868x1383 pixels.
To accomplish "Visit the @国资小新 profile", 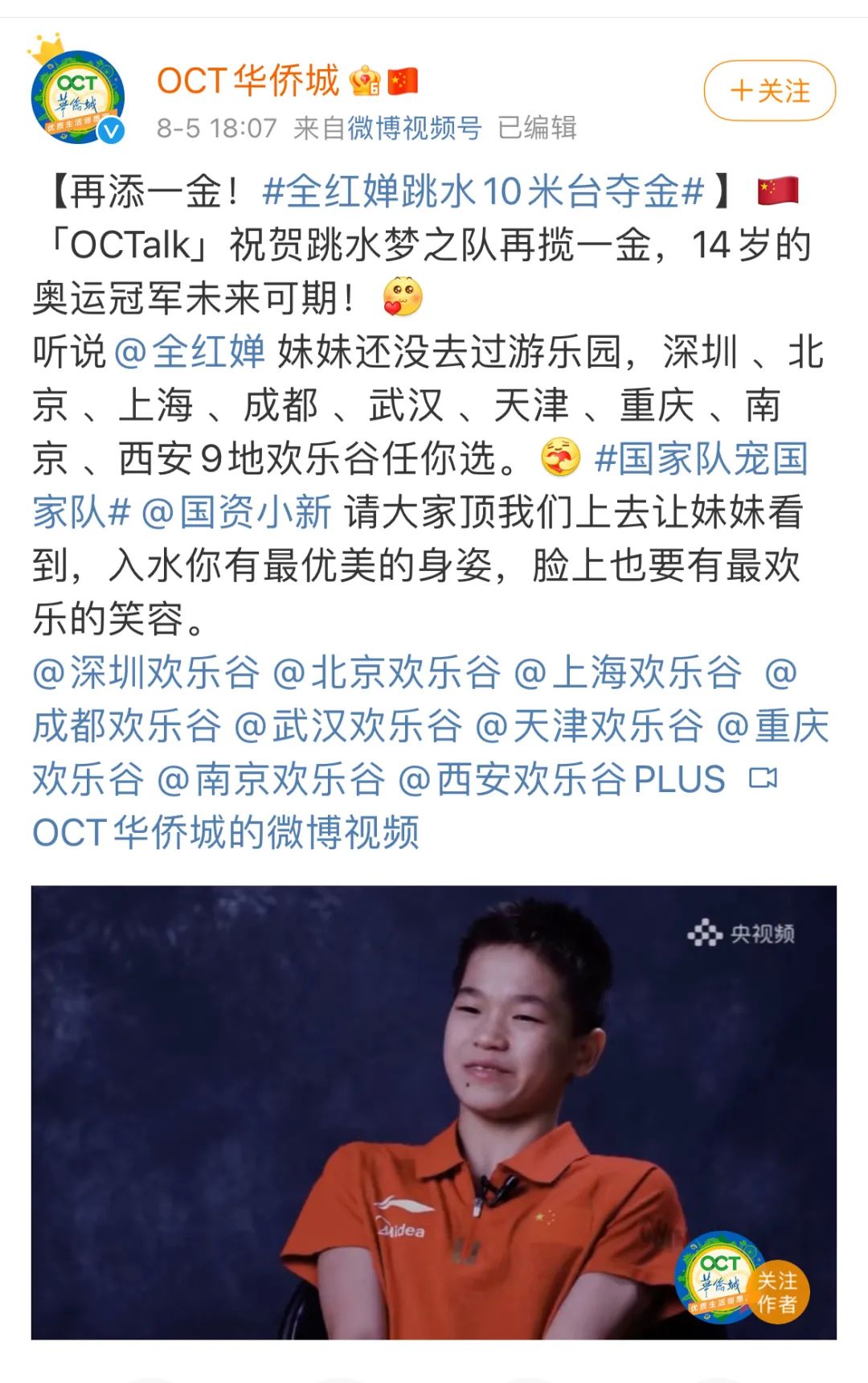I will point(236,512).
